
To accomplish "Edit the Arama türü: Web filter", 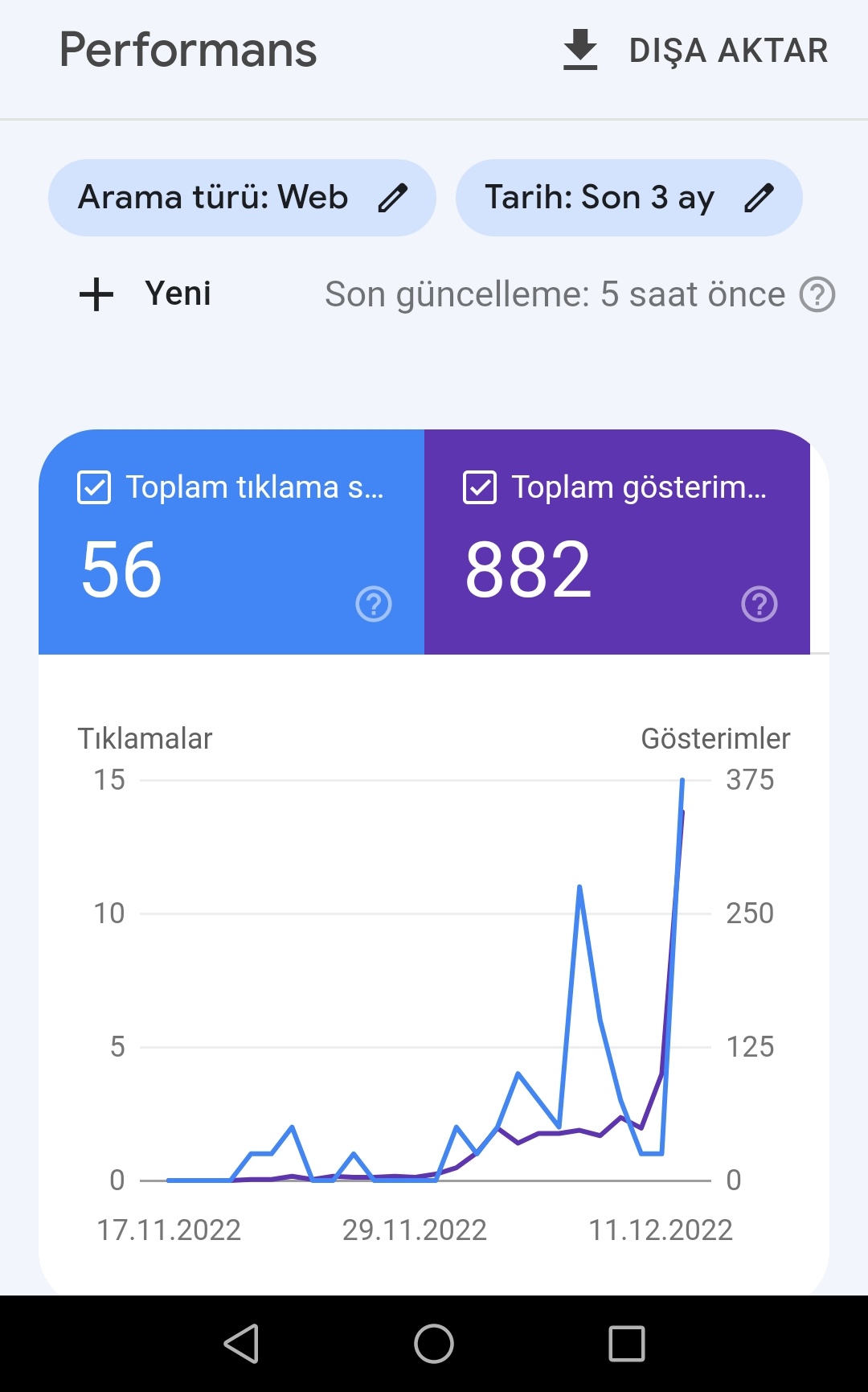I will click(242, 198).
